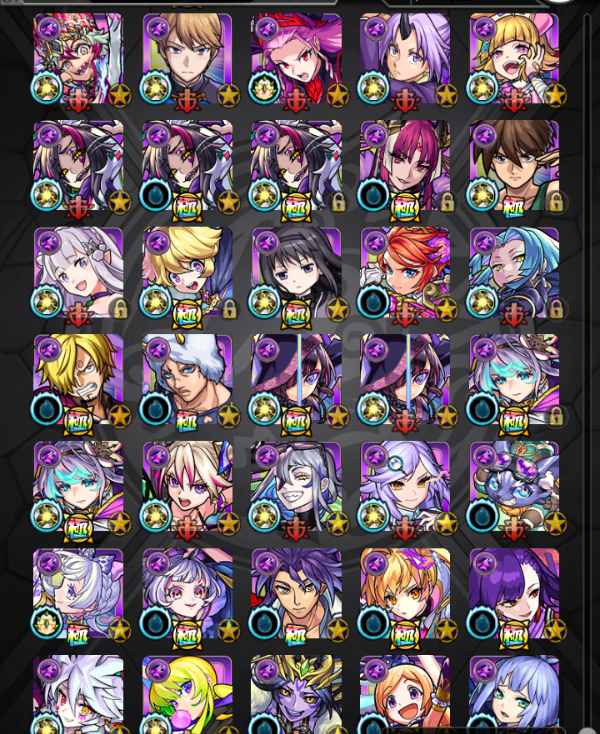The image size is (600, 734).
Task: Tap the blonde girl with a pink bow
Action: pyautogui.click(x=514, y=60)
